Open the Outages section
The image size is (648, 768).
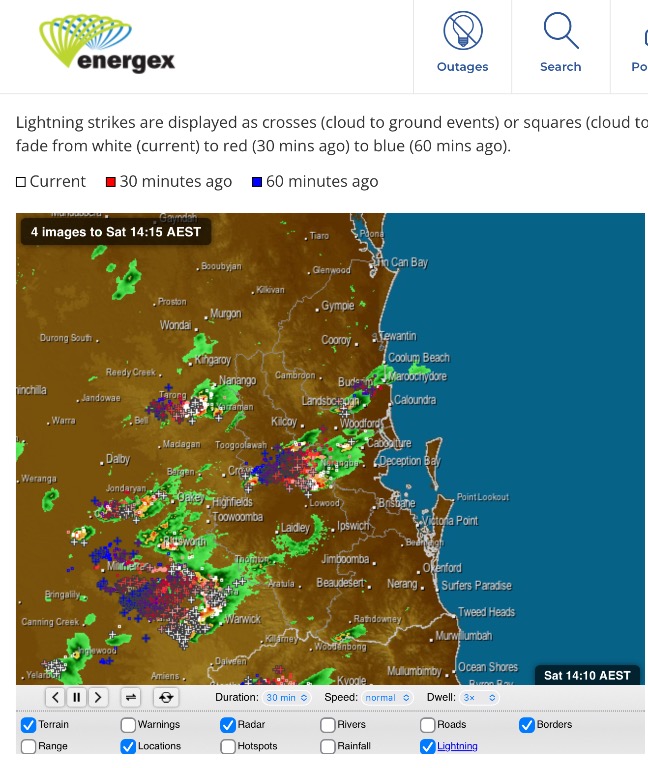(462, 44)
